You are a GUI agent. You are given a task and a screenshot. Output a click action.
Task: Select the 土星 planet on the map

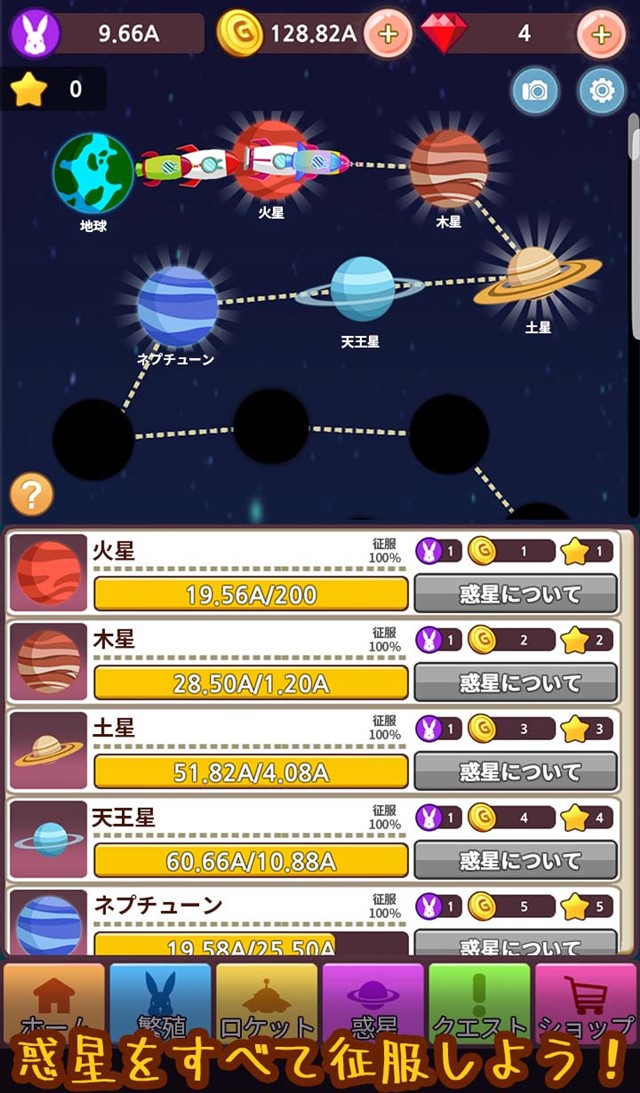click(537, 275)
